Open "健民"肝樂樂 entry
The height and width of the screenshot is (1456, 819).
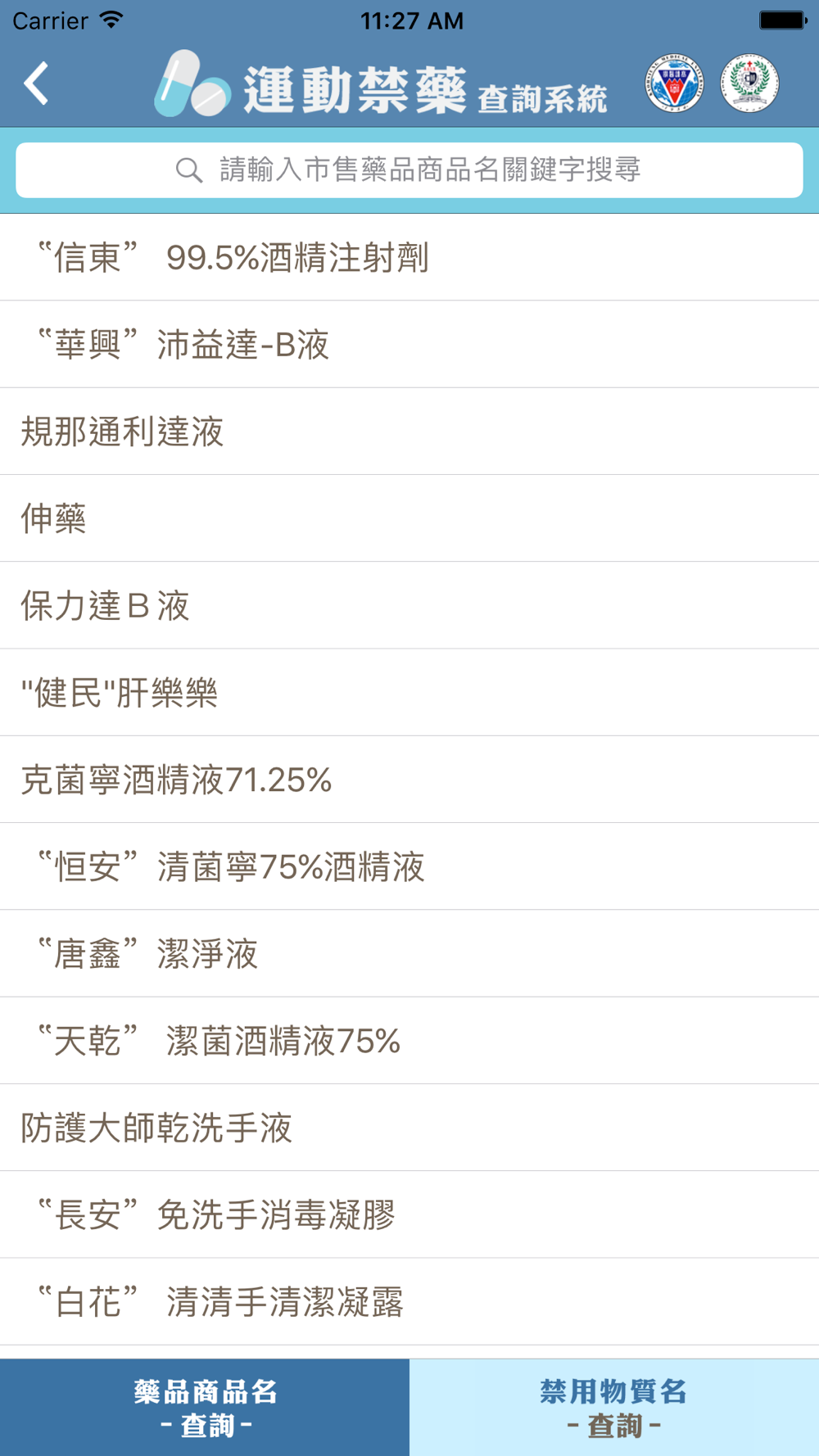(409, 693)
